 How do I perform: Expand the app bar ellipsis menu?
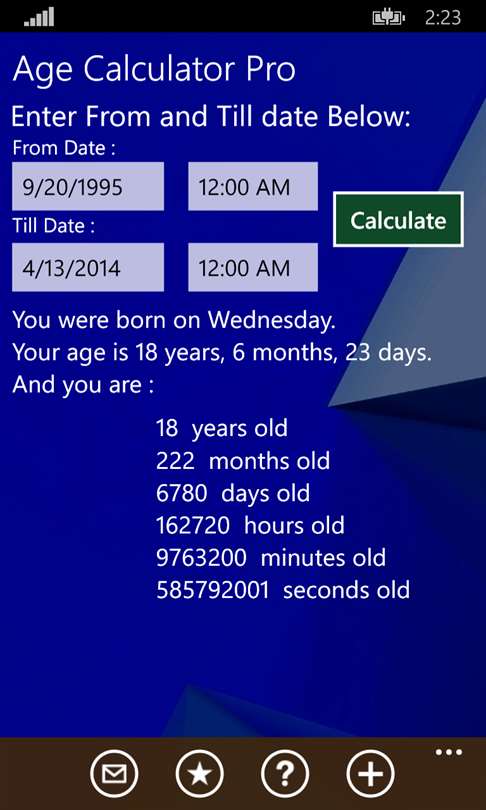[x=449, y=753]
